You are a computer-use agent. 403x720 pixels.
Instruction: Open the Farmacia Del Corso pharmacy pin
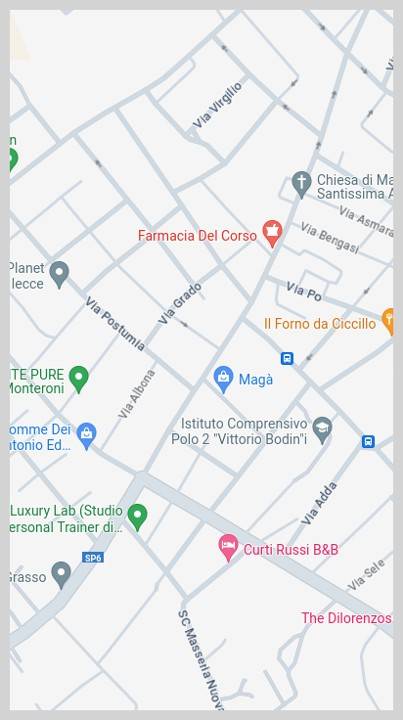pos(272,233)
